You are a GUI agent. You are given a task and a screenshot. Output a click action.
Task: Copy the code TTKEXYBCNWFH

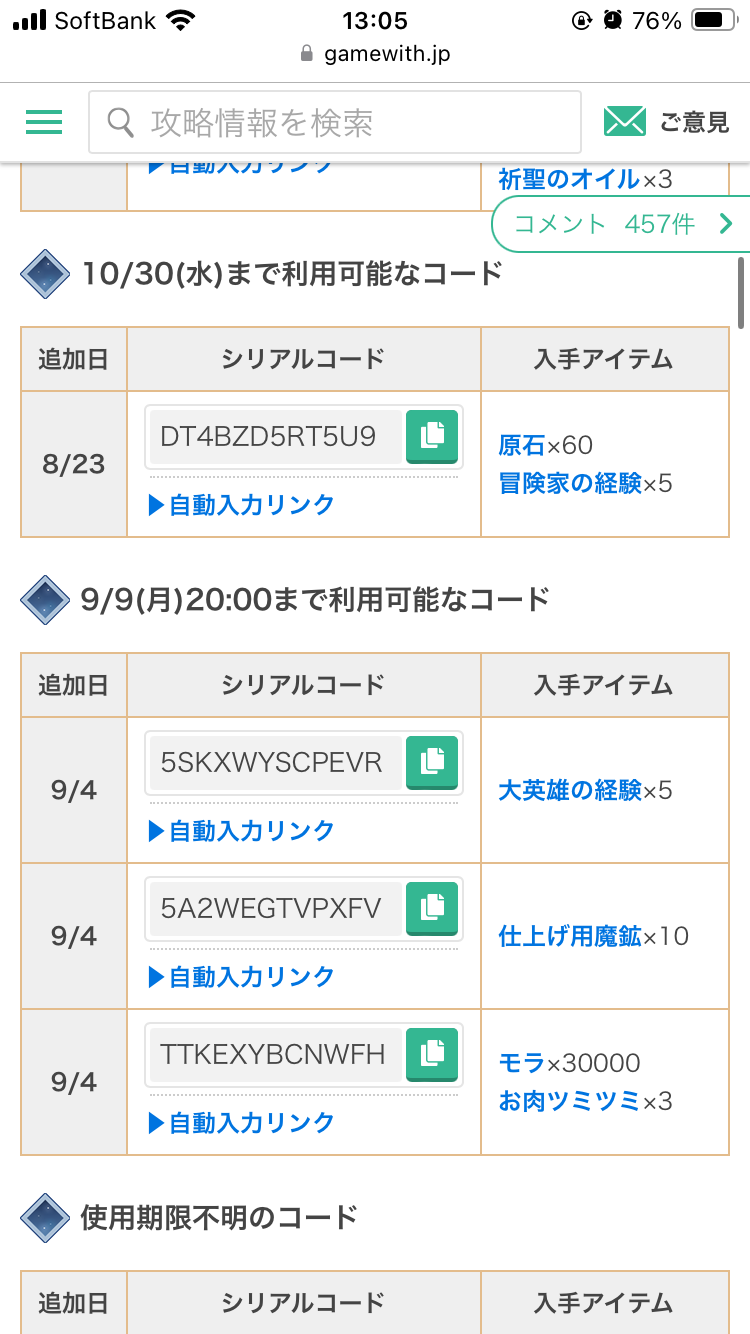point(432,1055)
